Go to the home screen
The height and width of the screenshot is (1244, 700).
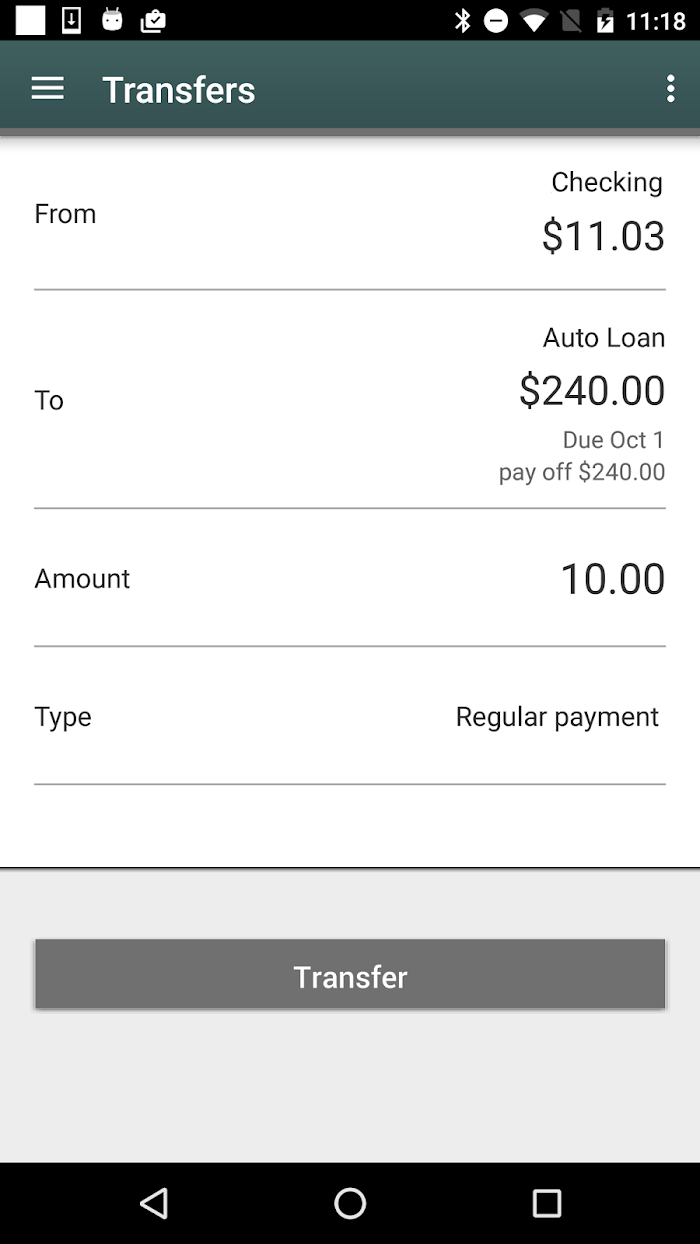(350, 1203)
